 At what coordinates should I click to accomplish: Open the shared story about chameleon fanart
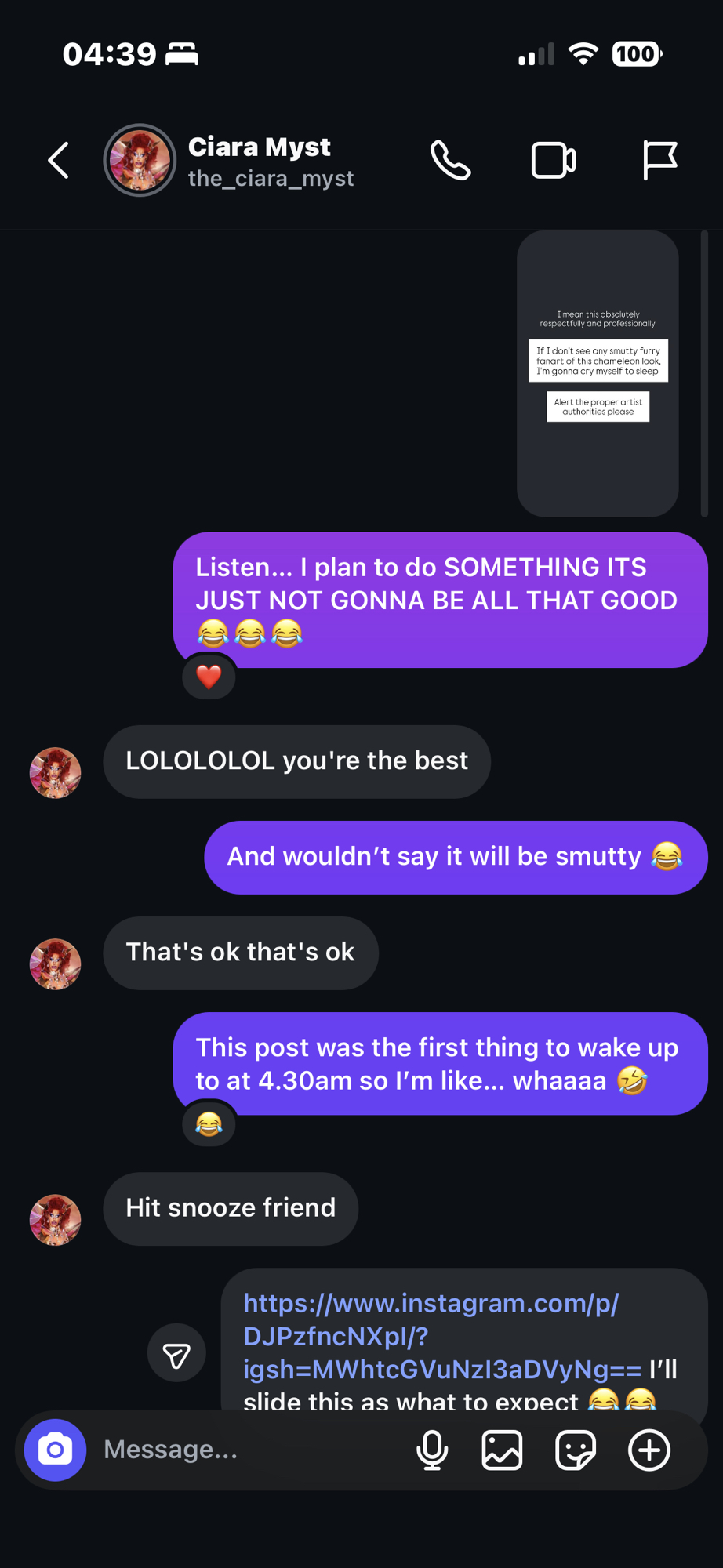(x=598, y=373)
